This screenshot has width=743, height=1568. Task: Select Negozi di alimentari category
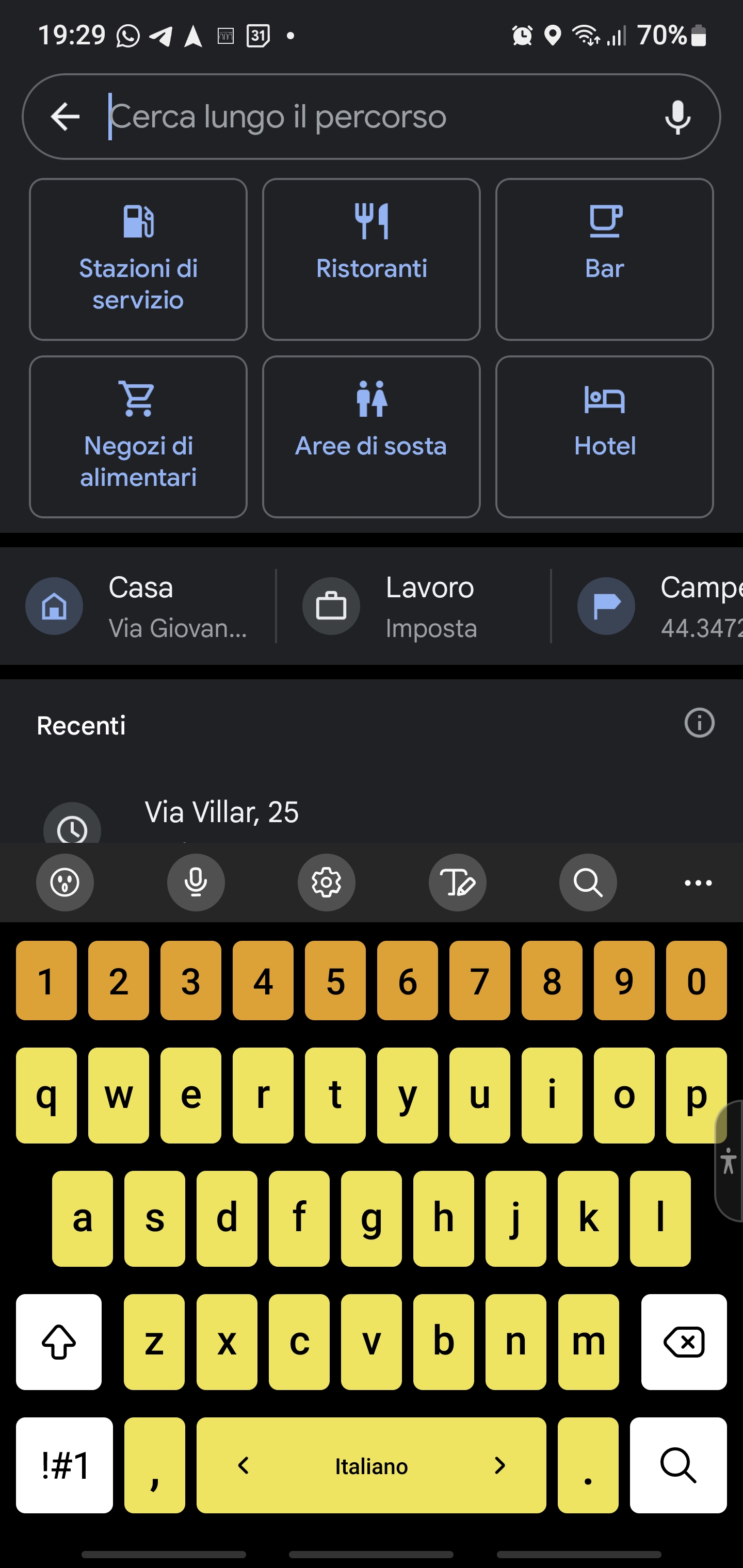(138, 436)
